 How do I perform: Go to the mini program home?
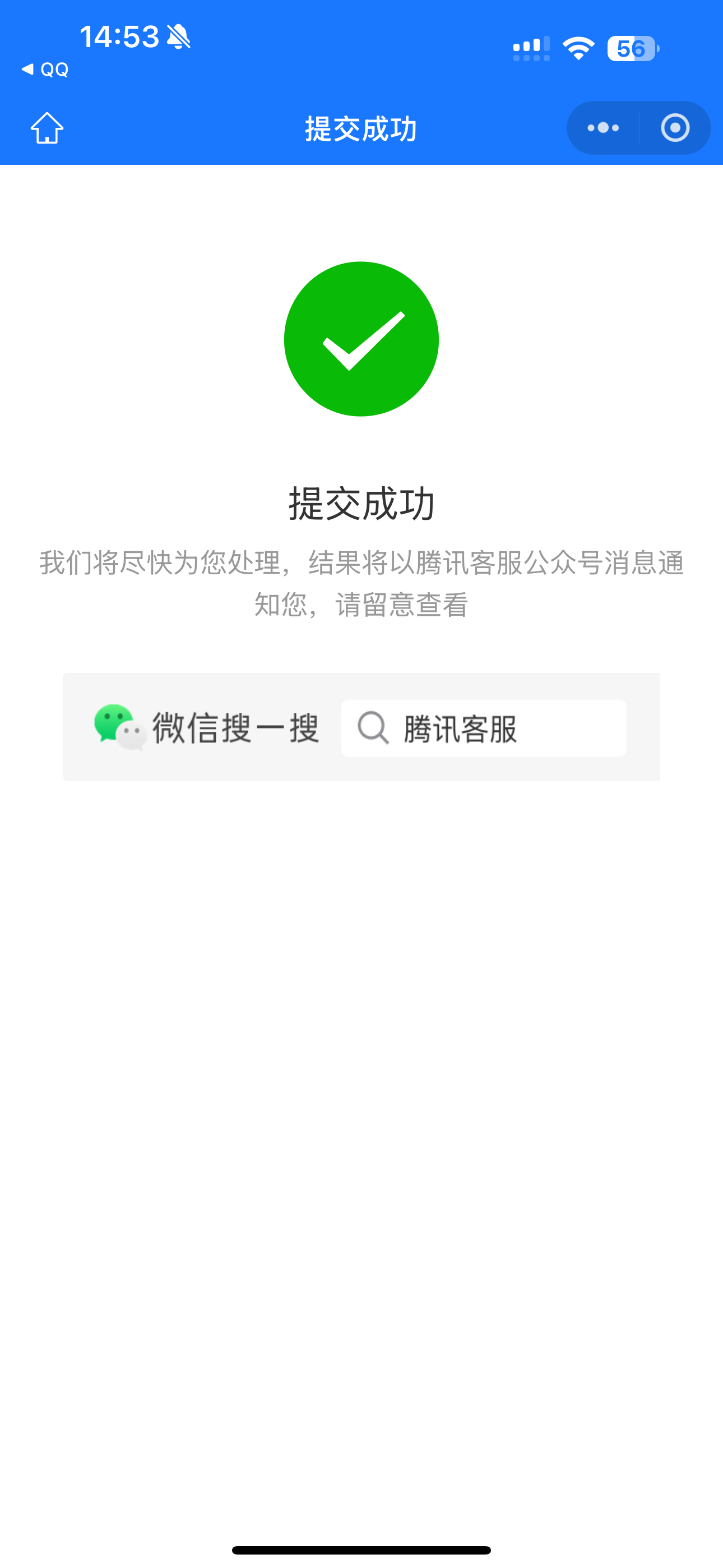47,128
